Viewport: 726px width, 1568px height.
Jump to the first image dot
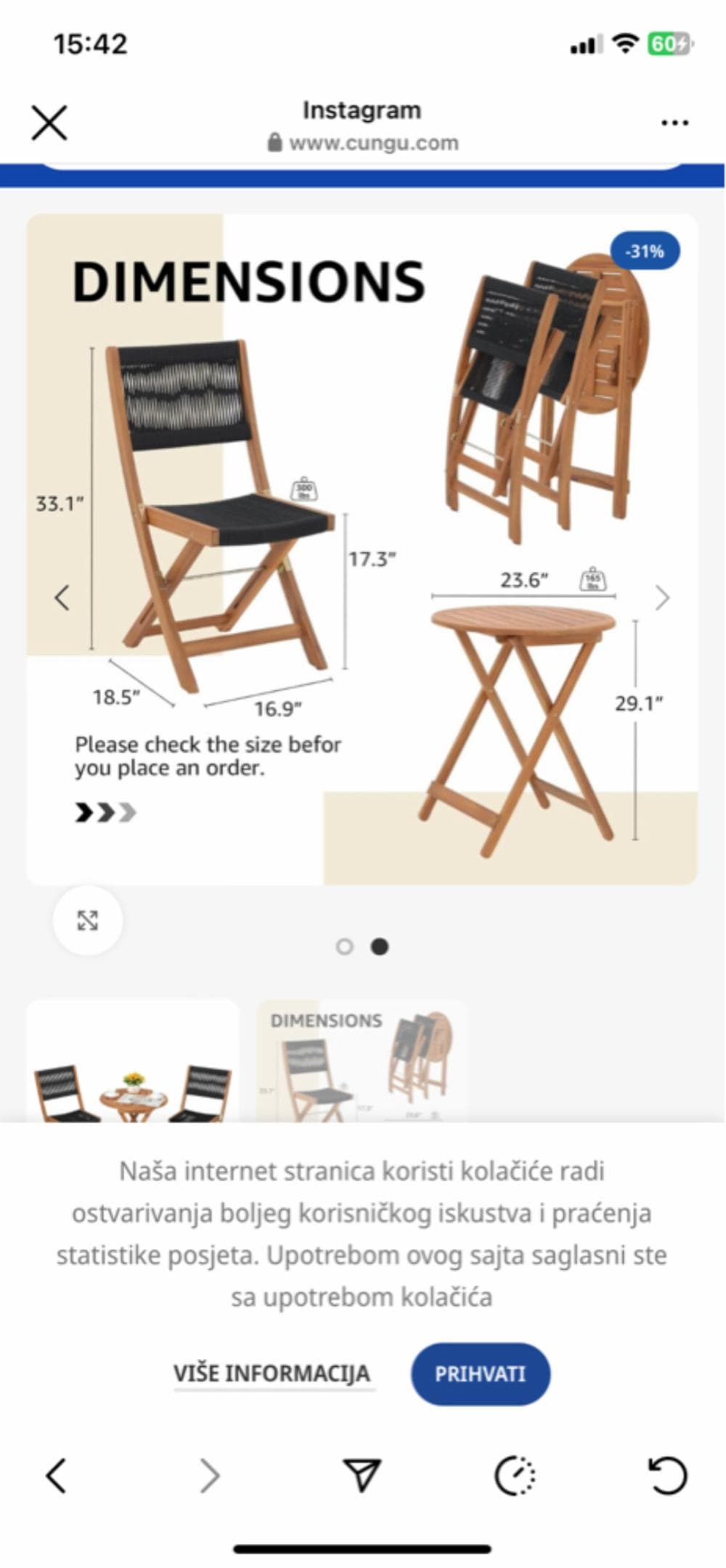tap(344, 947)
